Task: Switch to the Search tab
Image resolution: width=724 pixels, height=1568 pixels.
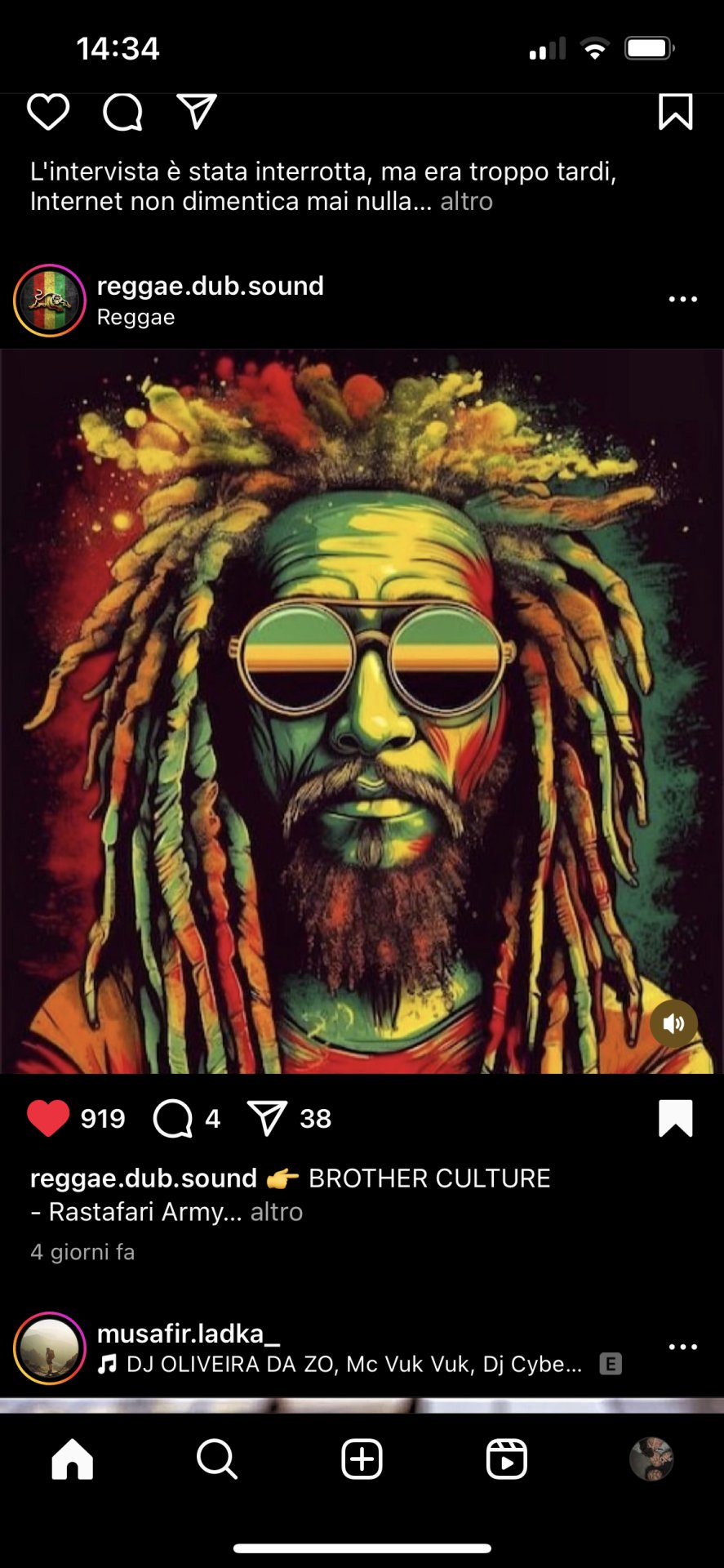Action: coord(217,1459)
